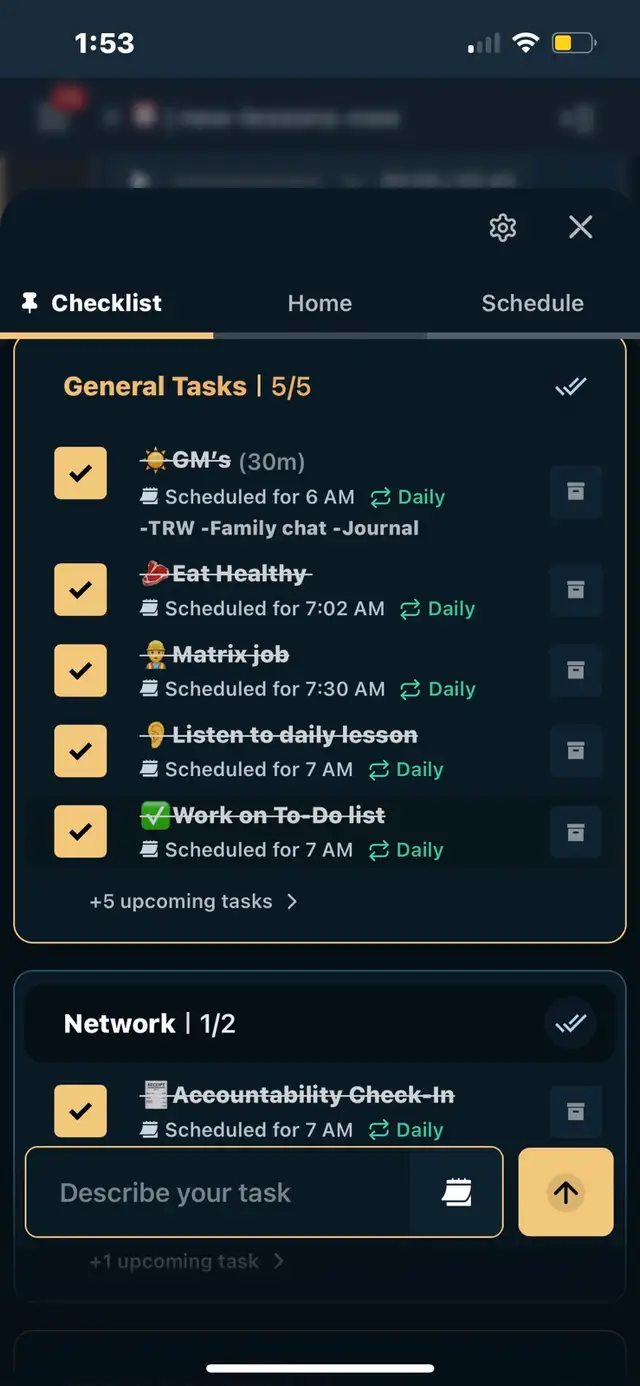This screenshot has height=1386, width=640.
Task: Archive the Matrix job task
Action: (576, 671)
